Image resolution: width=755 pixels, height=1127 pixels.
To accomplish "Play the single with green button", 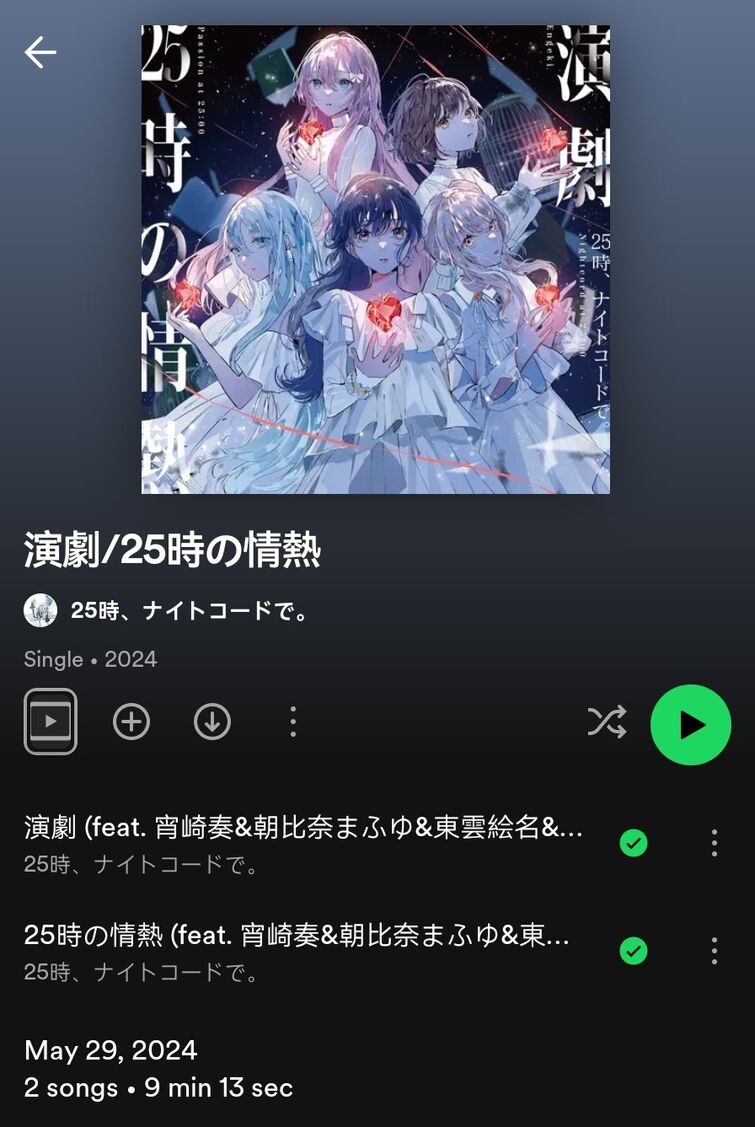I will point(691,725).
